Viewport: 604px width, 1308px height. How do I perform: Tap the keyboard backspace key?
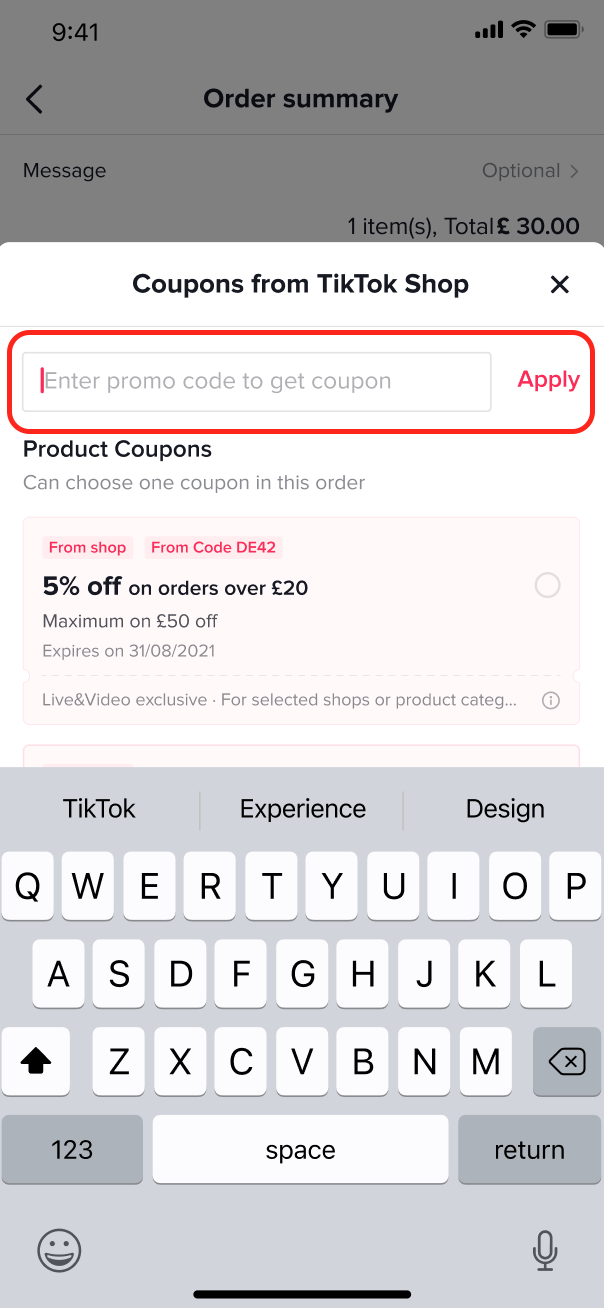pyautogui.click(x=566, y=1061)
